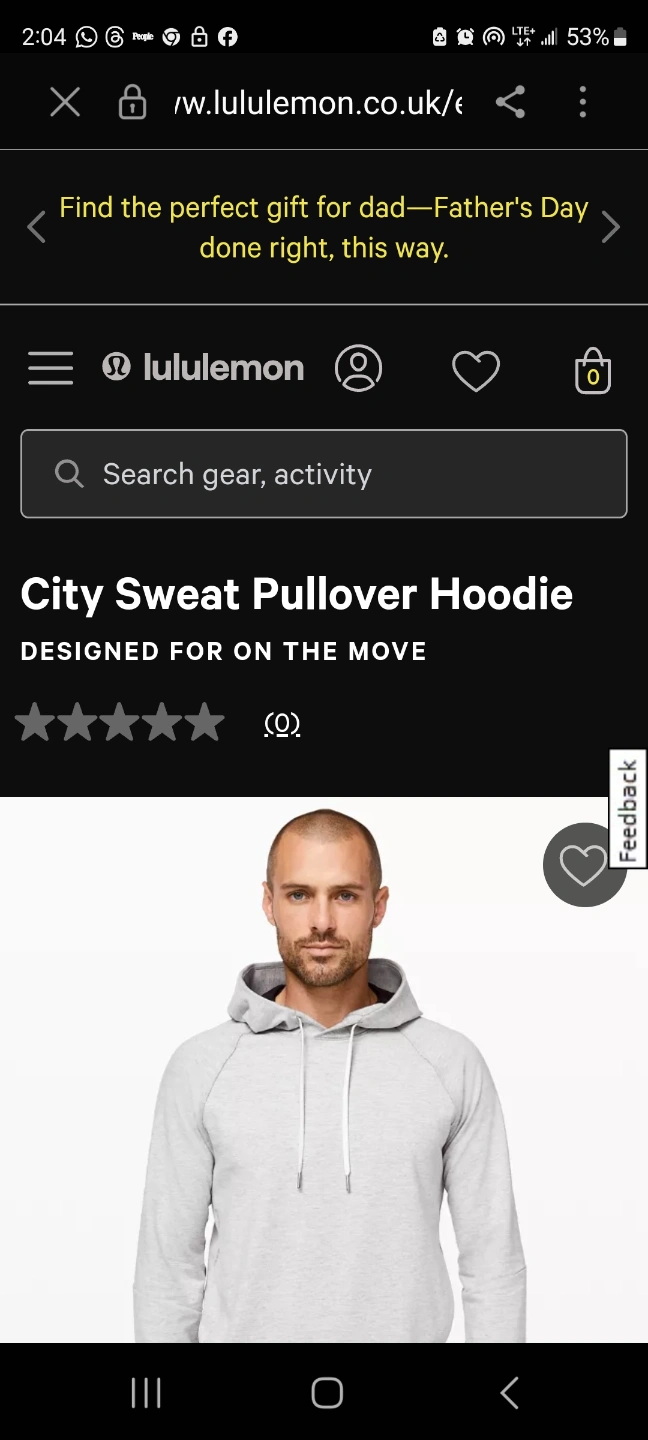The width and height of the screenshot is (648, 1440).
Task: Open the account profile icon
Action: [x=358, y=368]
